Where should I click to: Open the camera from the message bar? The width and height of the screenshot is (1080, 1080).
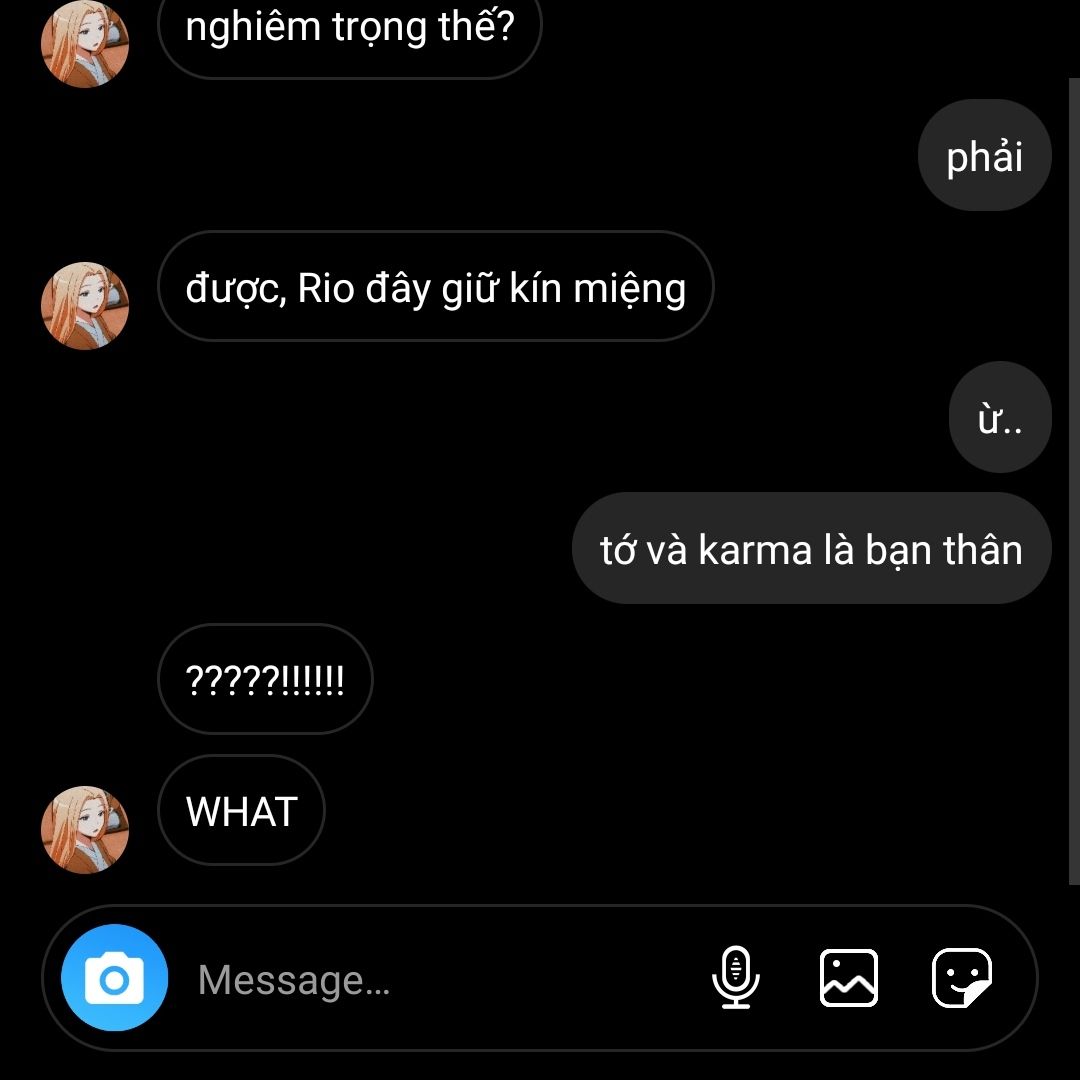click(x=114, y=978)
